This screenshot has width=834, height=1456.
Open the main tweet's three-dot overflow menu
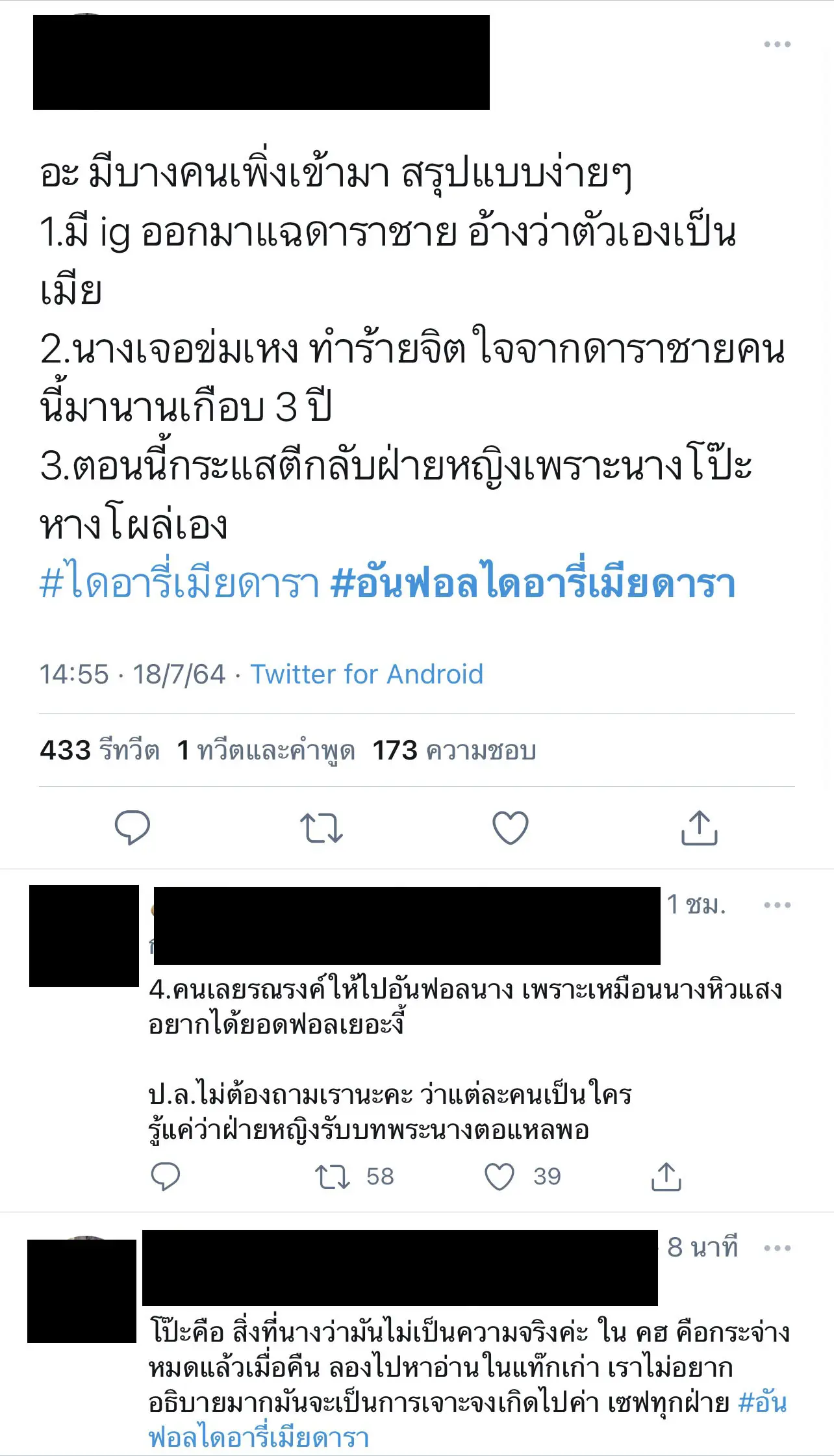[x=777, y=45]
